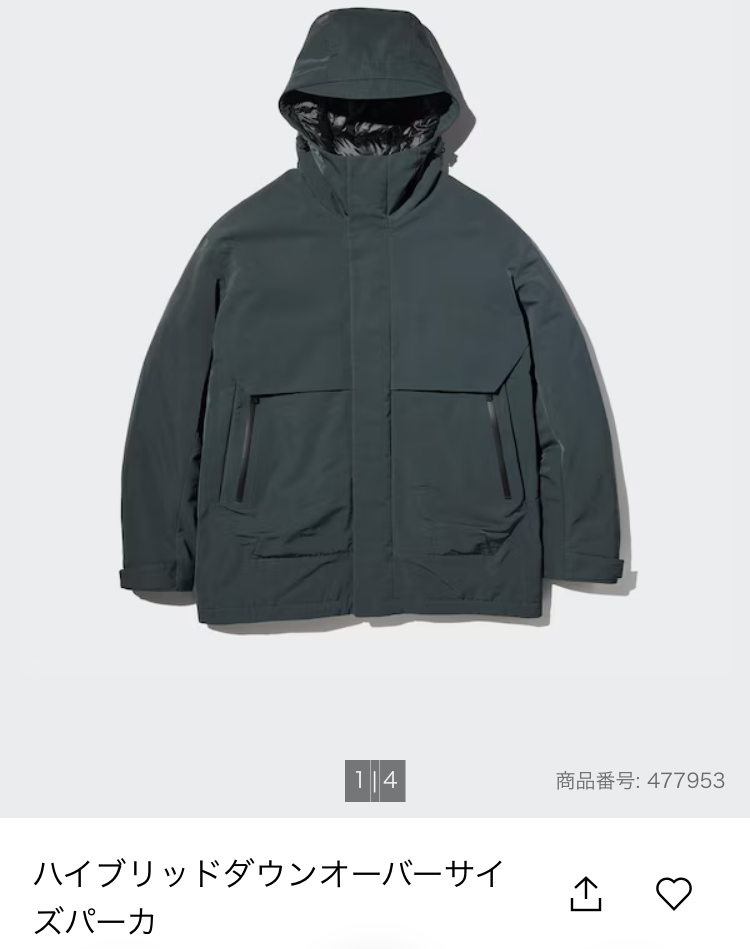Share this hybrid down parka

[586, 894]
